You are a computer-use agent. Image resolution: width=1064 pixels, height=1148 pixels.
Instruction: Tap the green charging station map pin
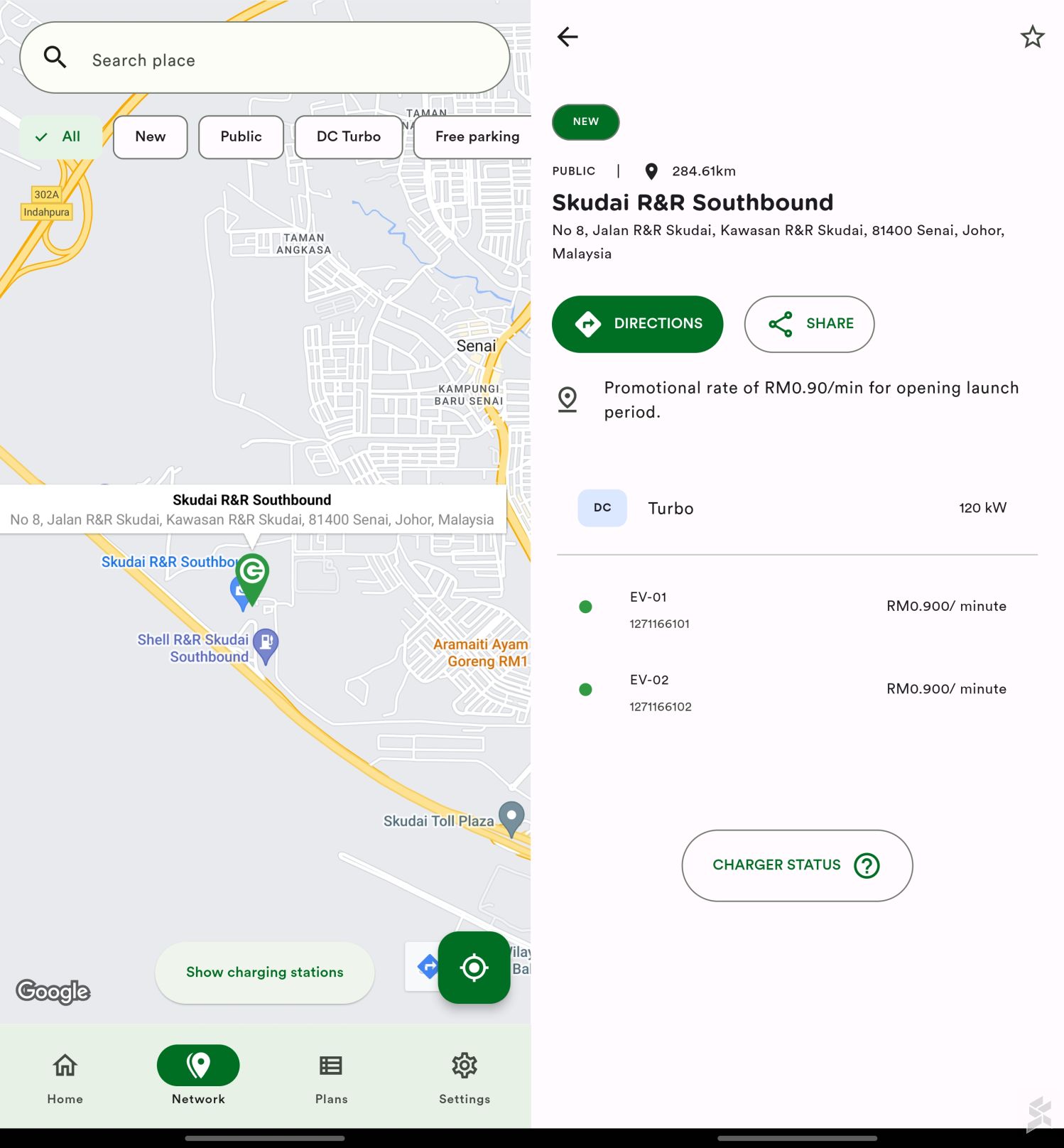[x=252, y=573]
